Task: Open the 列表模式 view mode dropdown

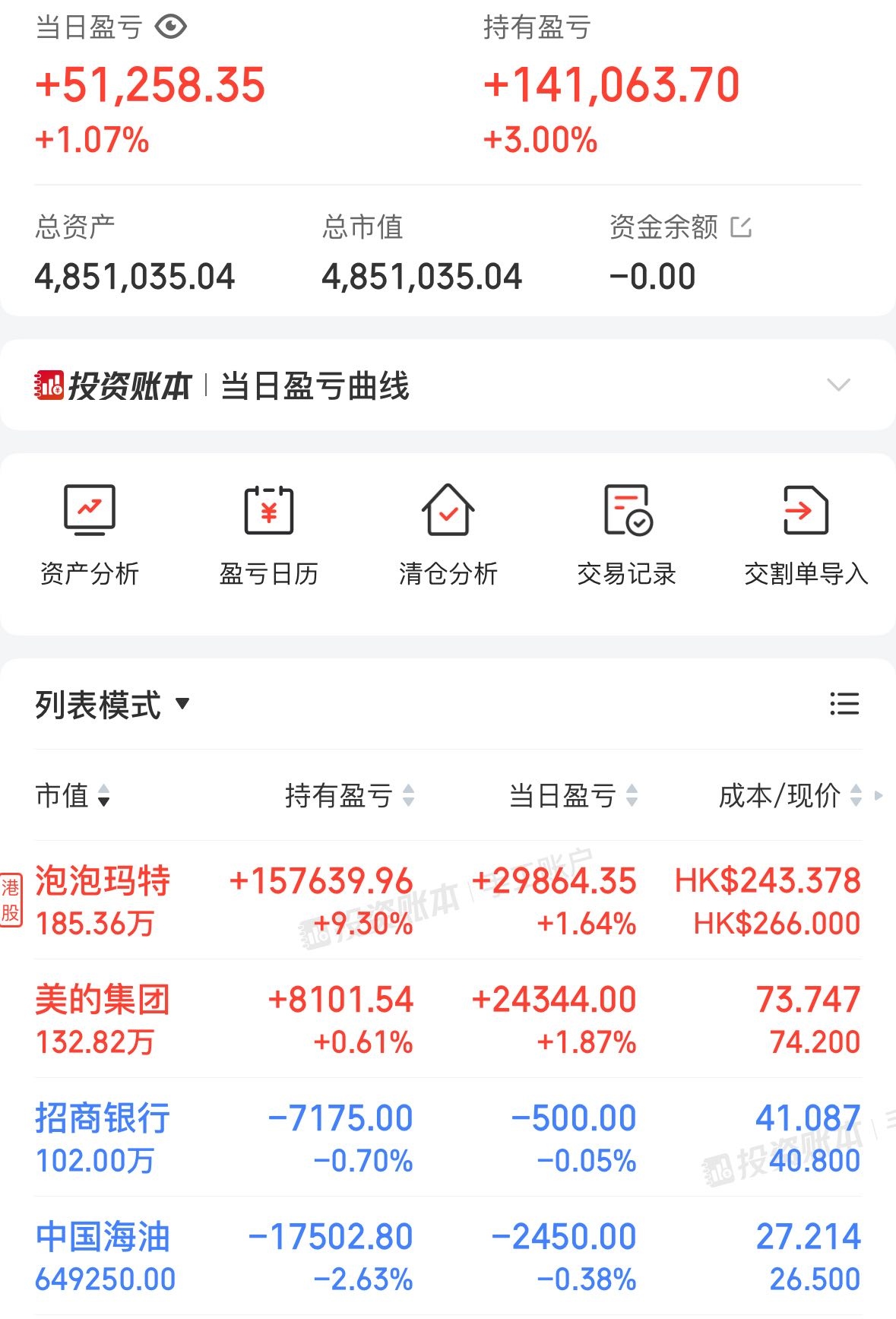Action: [x=112, y=705]
